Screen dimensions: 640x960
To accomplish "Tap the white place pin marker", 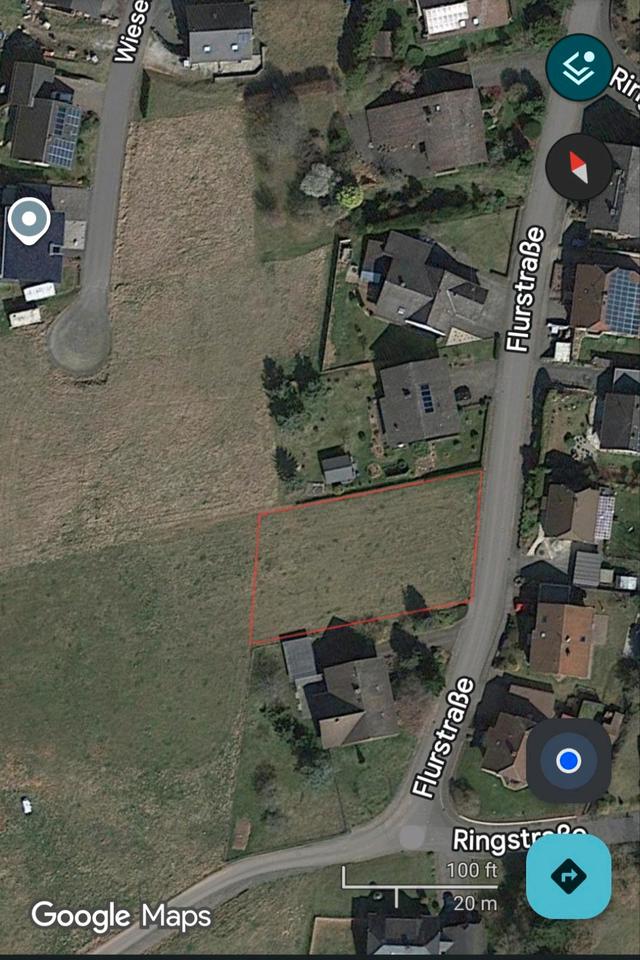I will (30, 220).
